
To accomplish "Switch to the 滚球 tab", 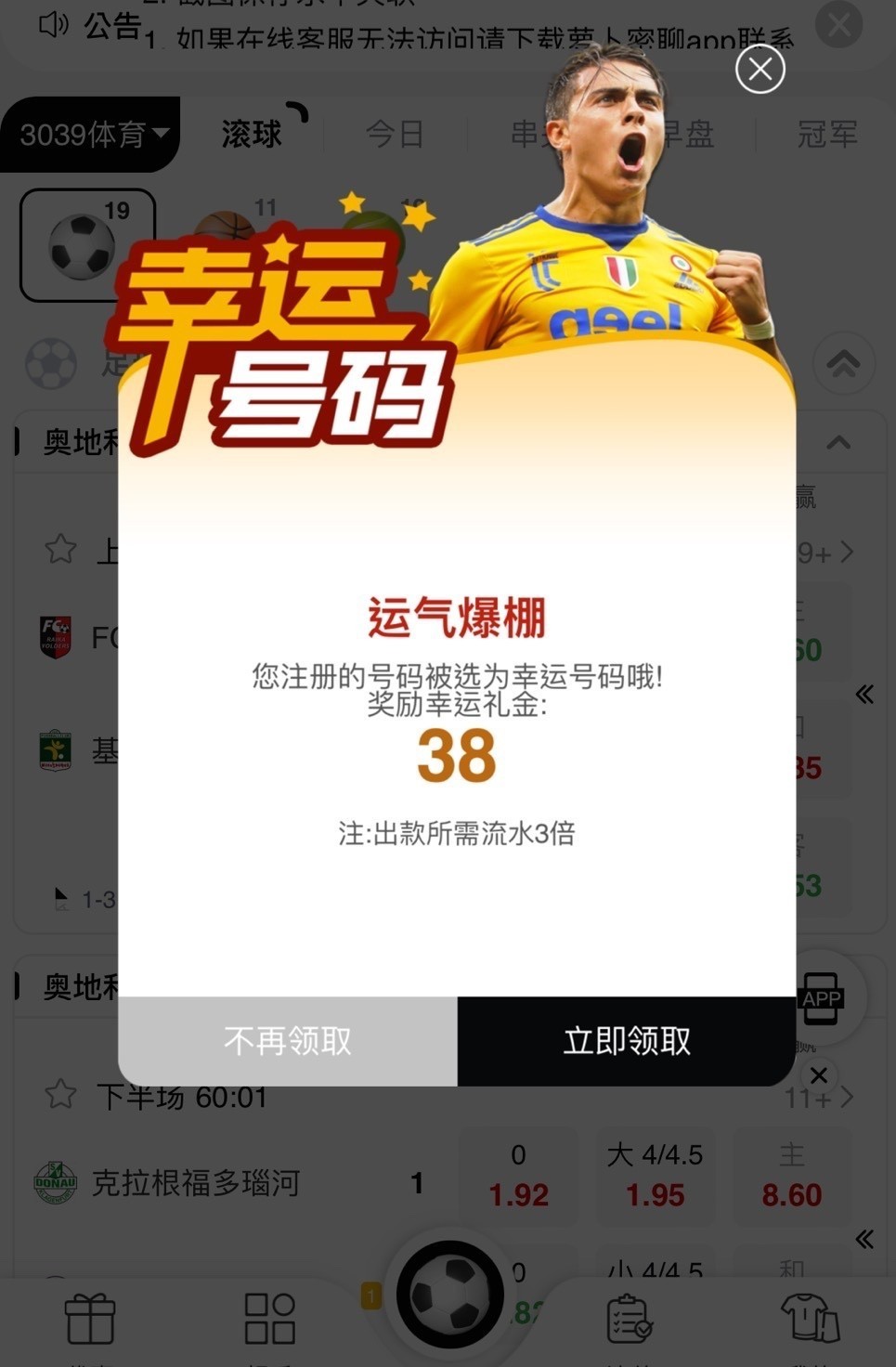I will point(252,135).
